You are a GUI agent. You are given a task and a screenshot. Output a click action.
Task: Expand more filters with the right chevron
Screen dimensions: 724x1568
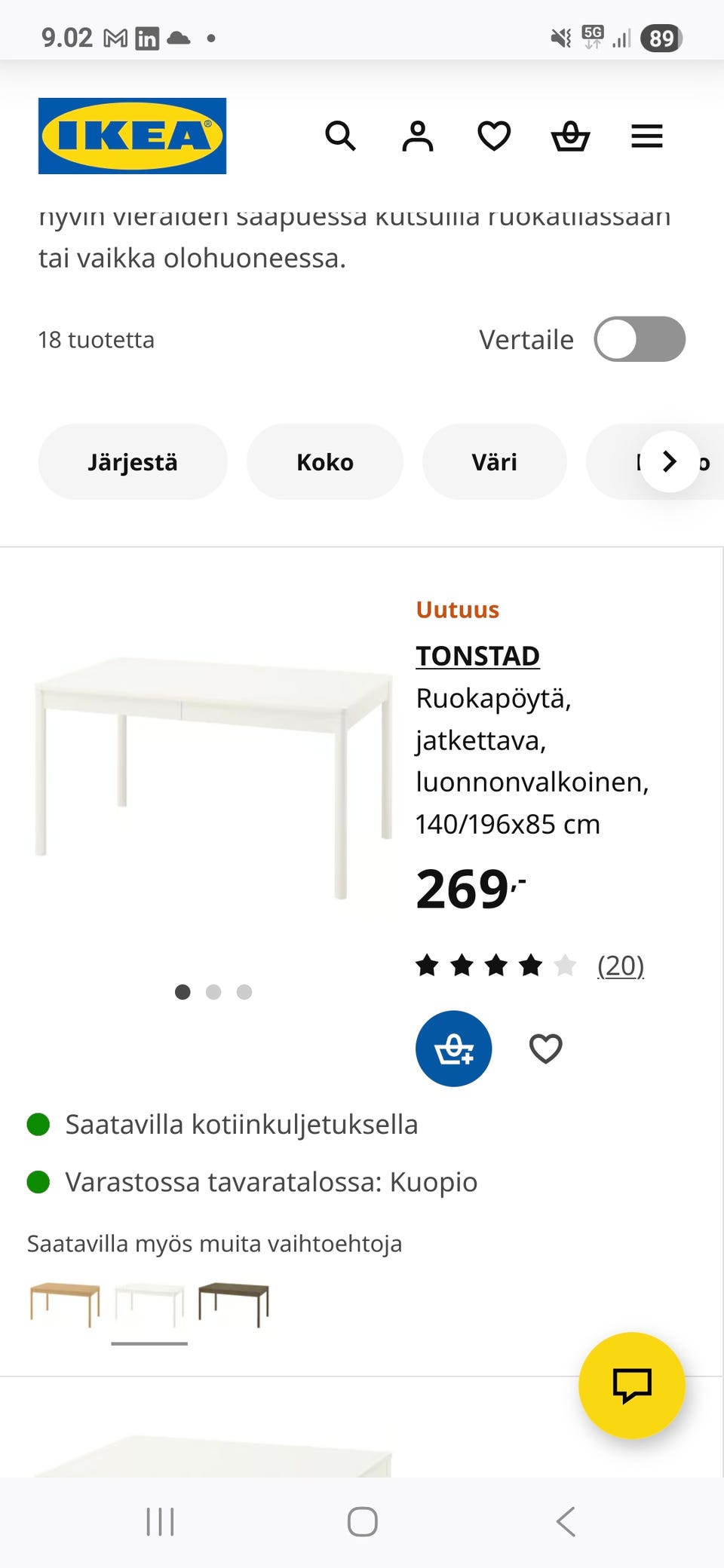click(668, 461)
